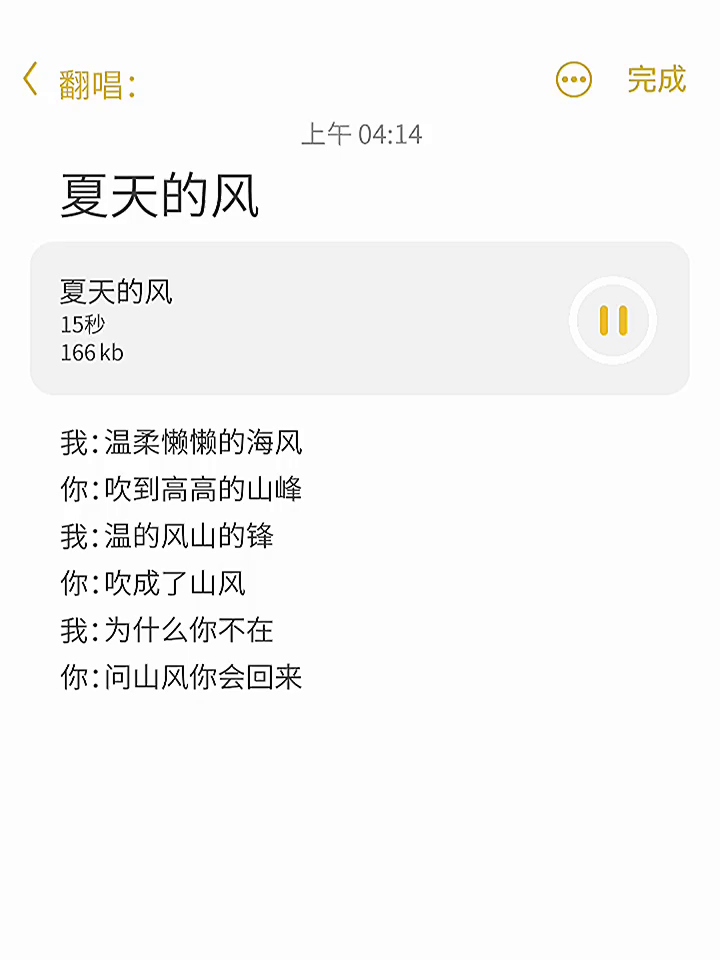Screen dimensions: 720x960
Task: Go back using the arrow beside 翻唱
Action: coord(31,79)
